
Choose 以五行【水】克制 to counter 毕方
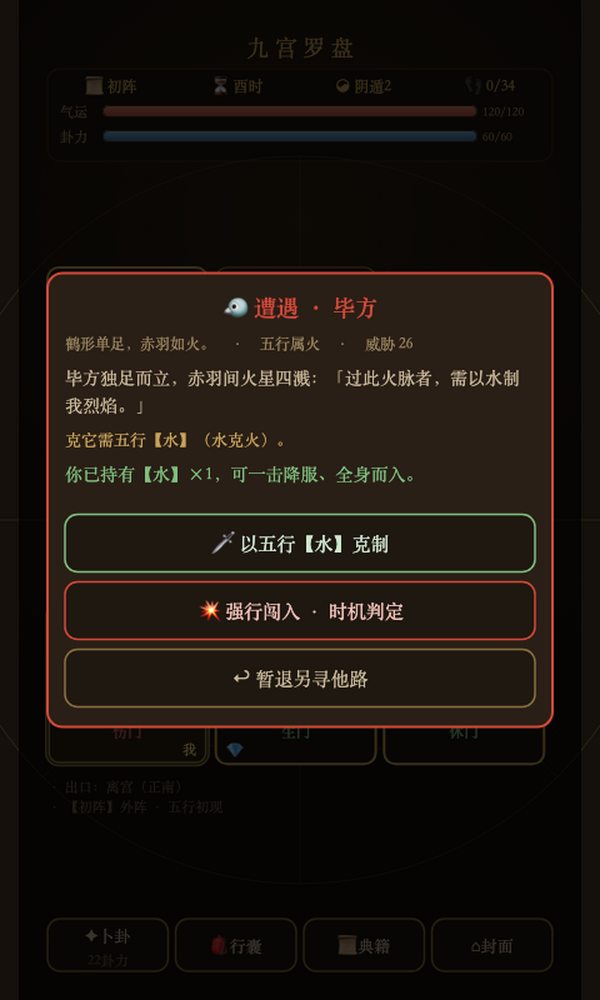[x=300, y=543]
